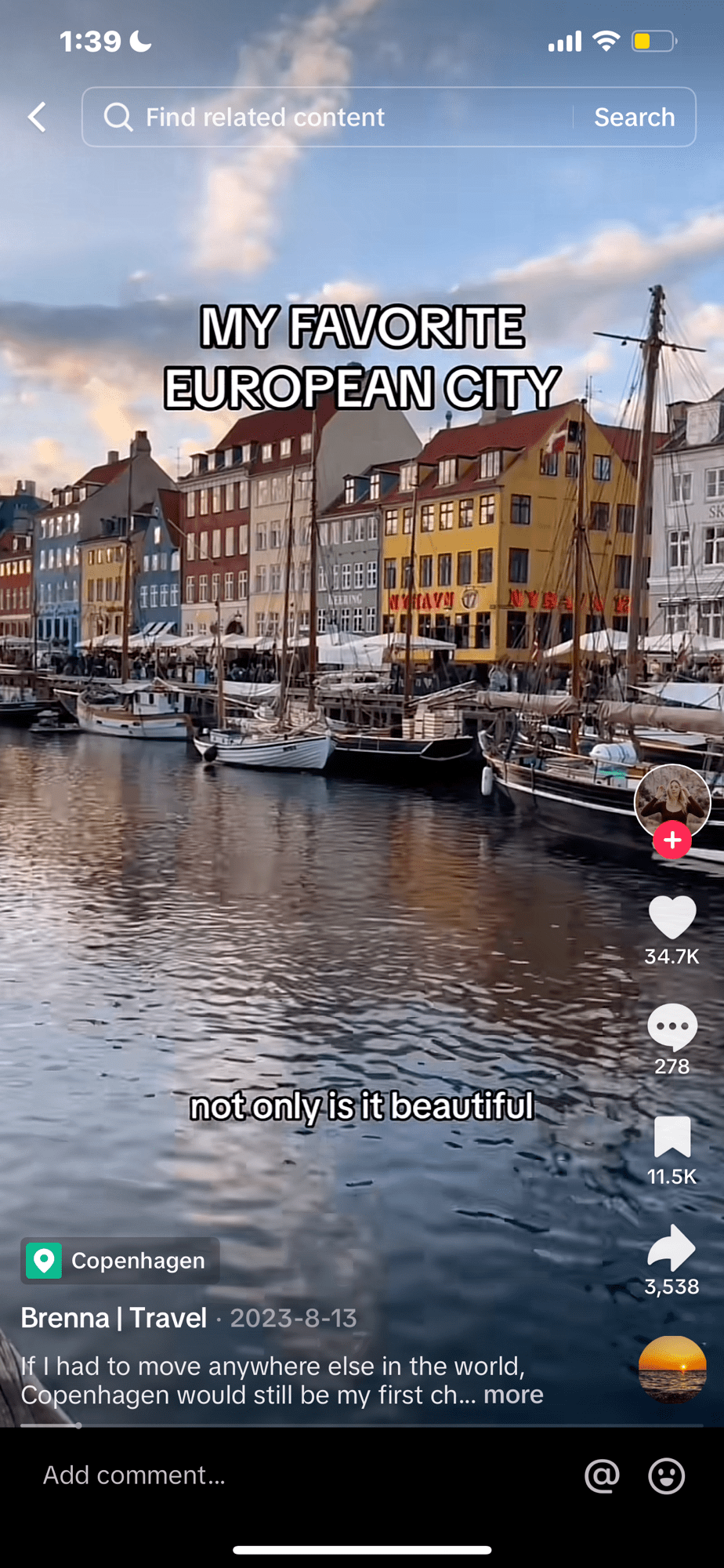
Task: Share this video via the arrow
Action: click(672, 1247)
